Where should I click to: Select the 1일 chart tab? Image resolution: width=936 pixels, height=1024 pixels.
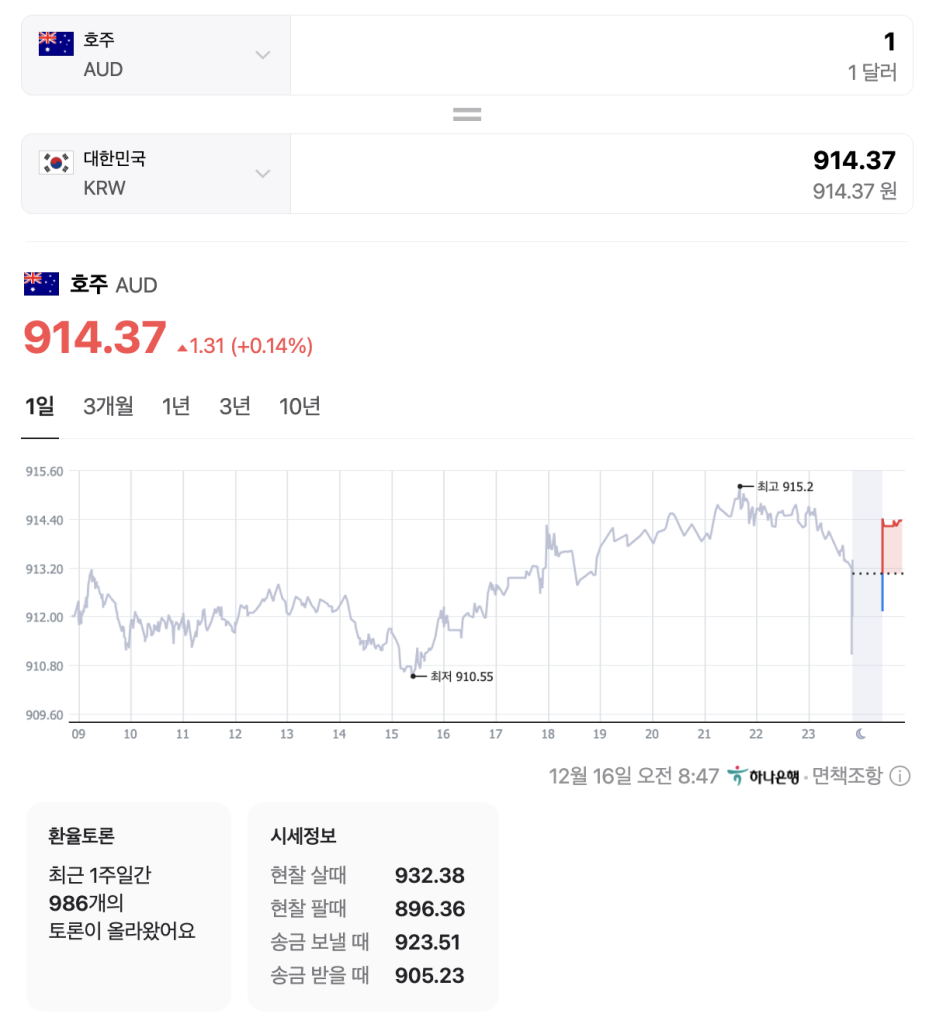tap(40, 407)
